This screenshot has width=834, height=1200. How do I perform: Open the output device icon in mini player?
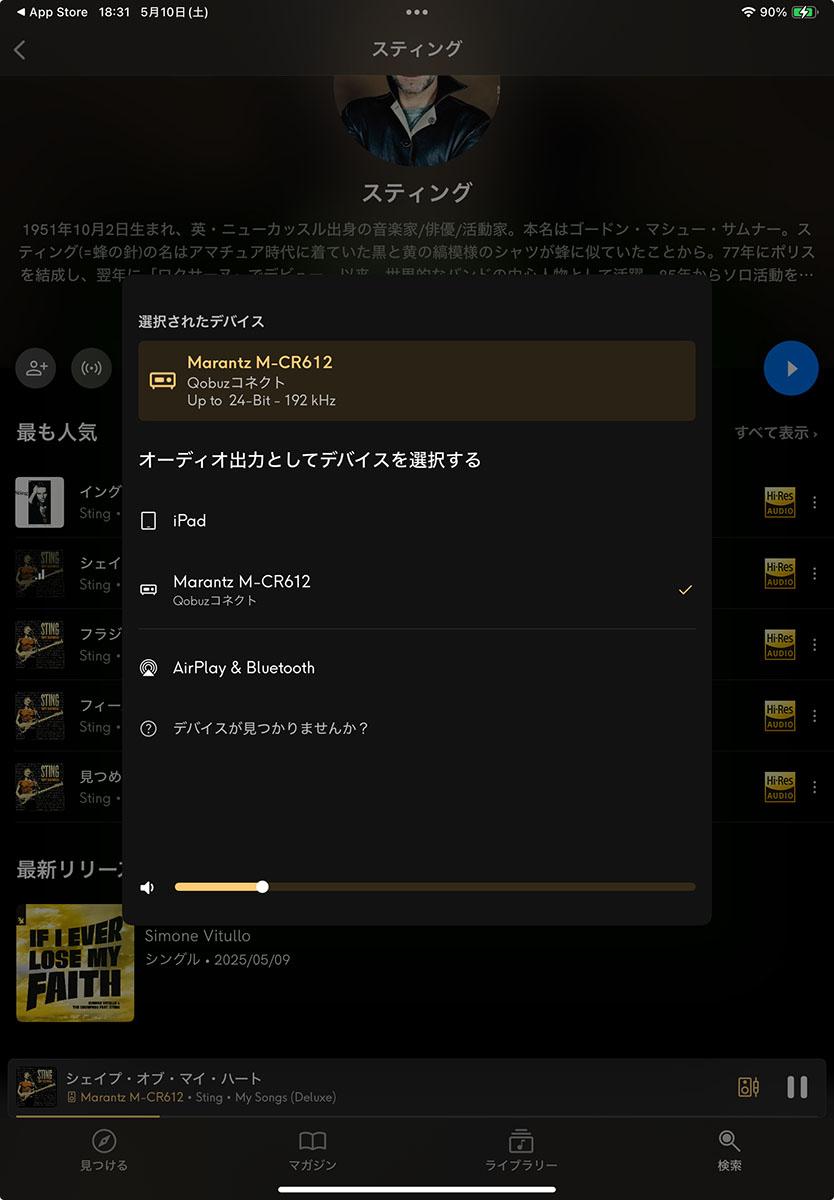click(748, 1087)
